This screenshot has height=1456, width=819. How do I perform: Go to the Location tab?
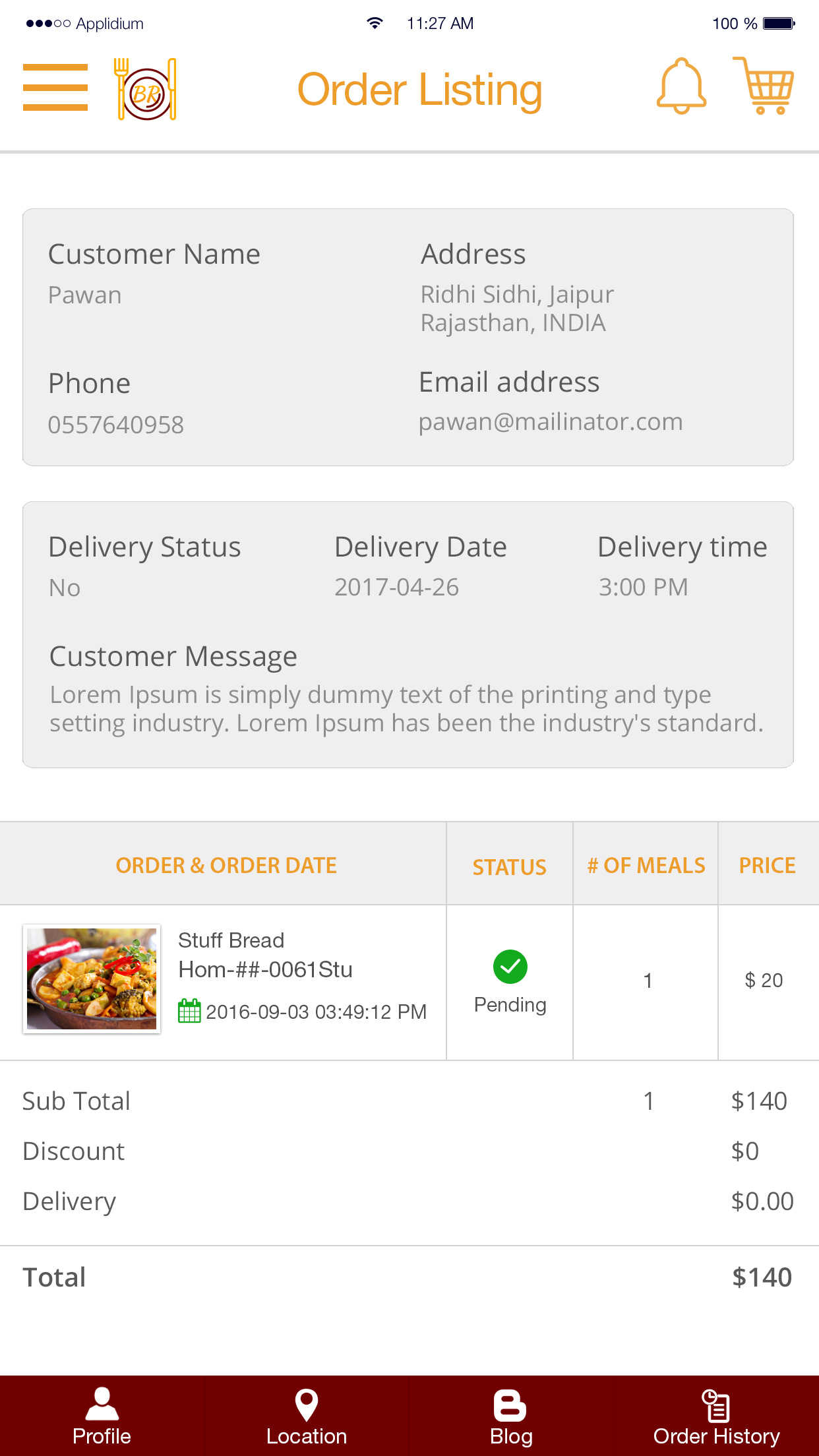pyautogui.click(x=307, y=1416)
